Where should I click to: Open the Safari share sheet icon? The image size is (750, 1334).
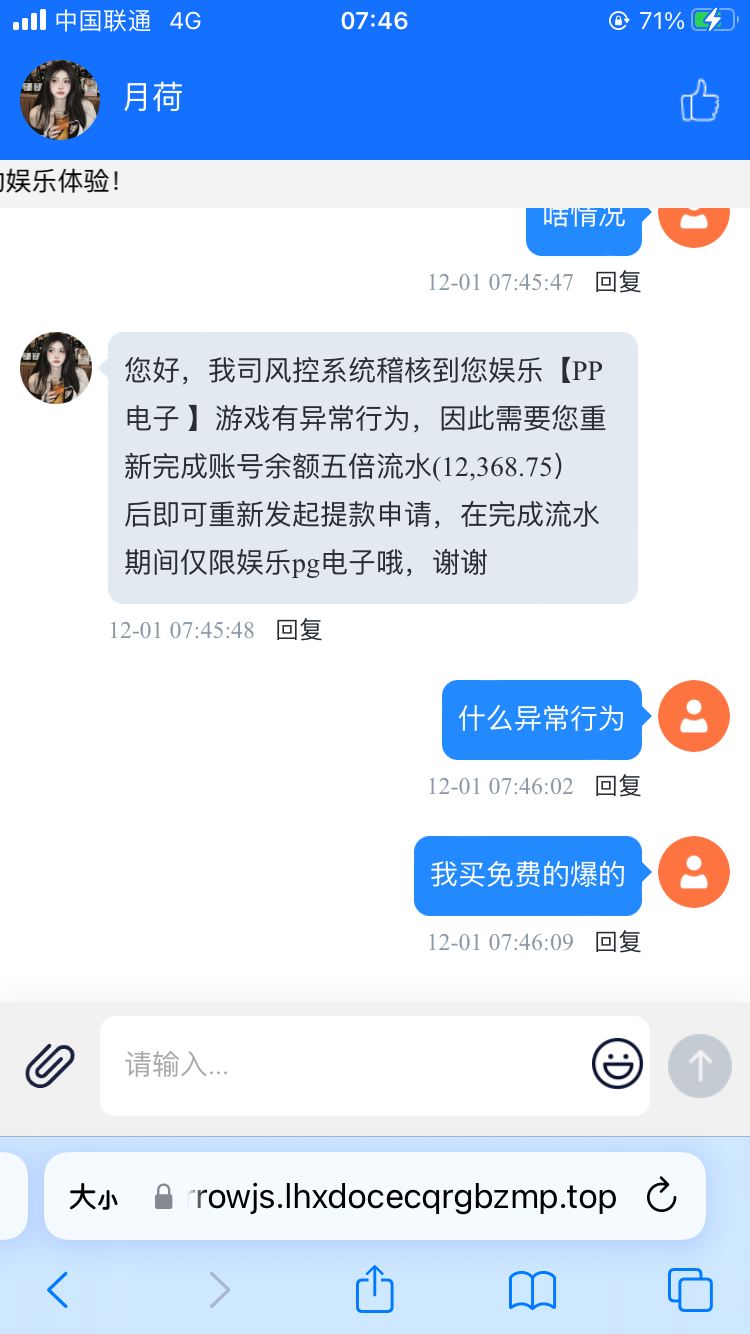pos(373,1290)
